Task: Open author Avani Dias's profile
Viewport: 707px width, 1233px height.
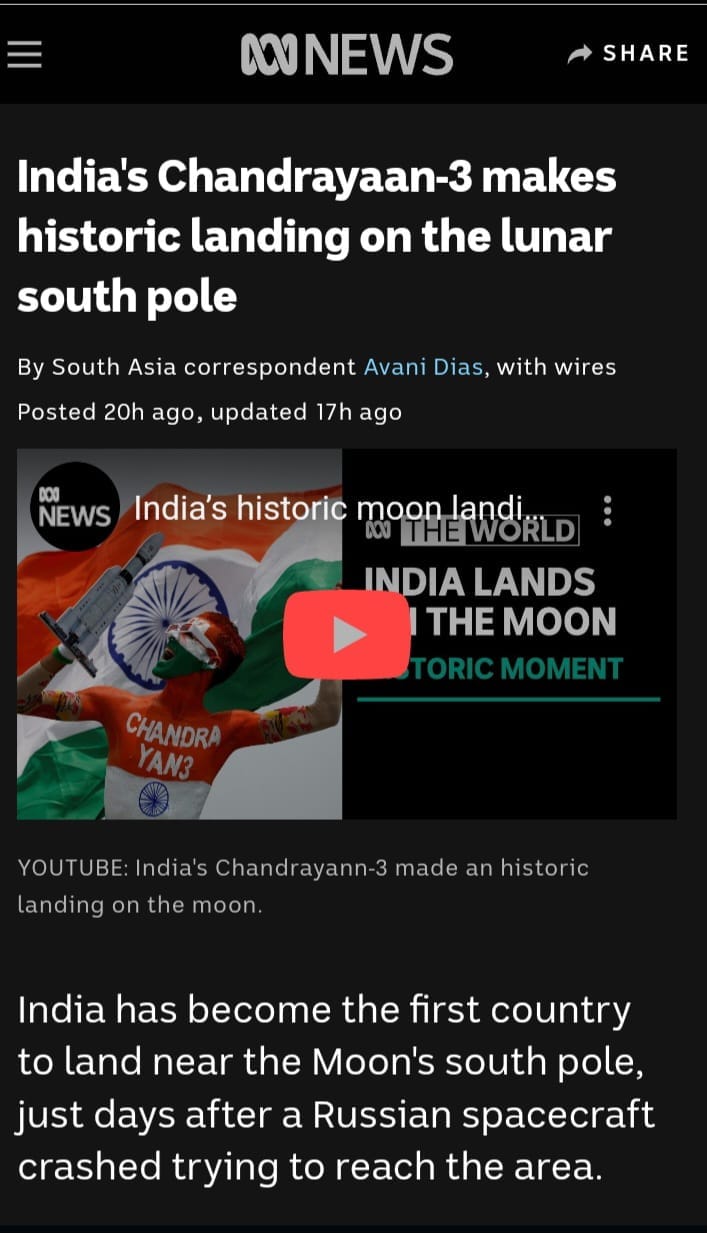Action: [424, 367]
